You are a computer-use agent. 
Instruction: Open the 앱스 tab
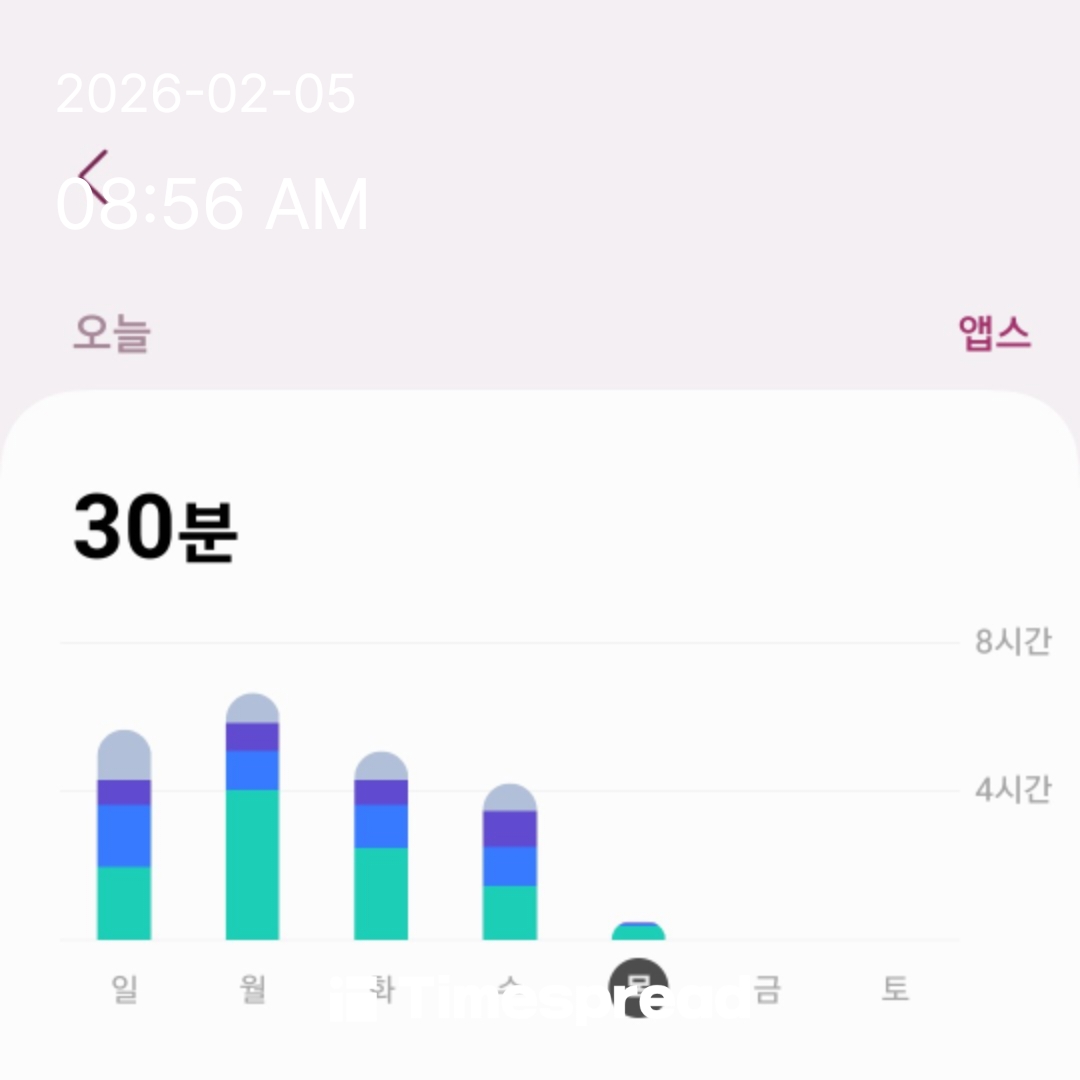tap(994, 333)
